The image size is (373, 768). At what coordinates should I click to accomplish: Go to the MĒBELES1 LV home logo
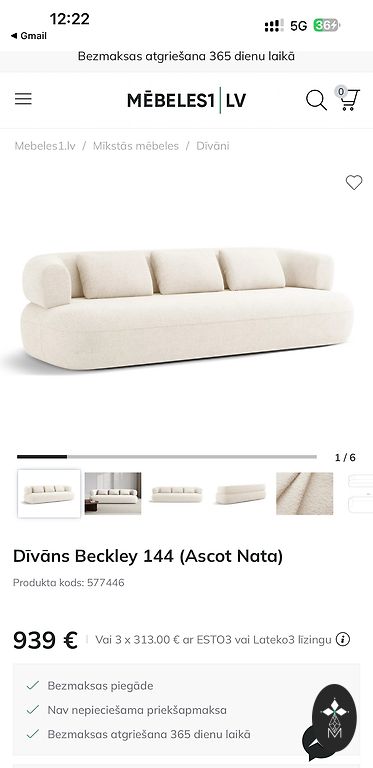[186, 100]
